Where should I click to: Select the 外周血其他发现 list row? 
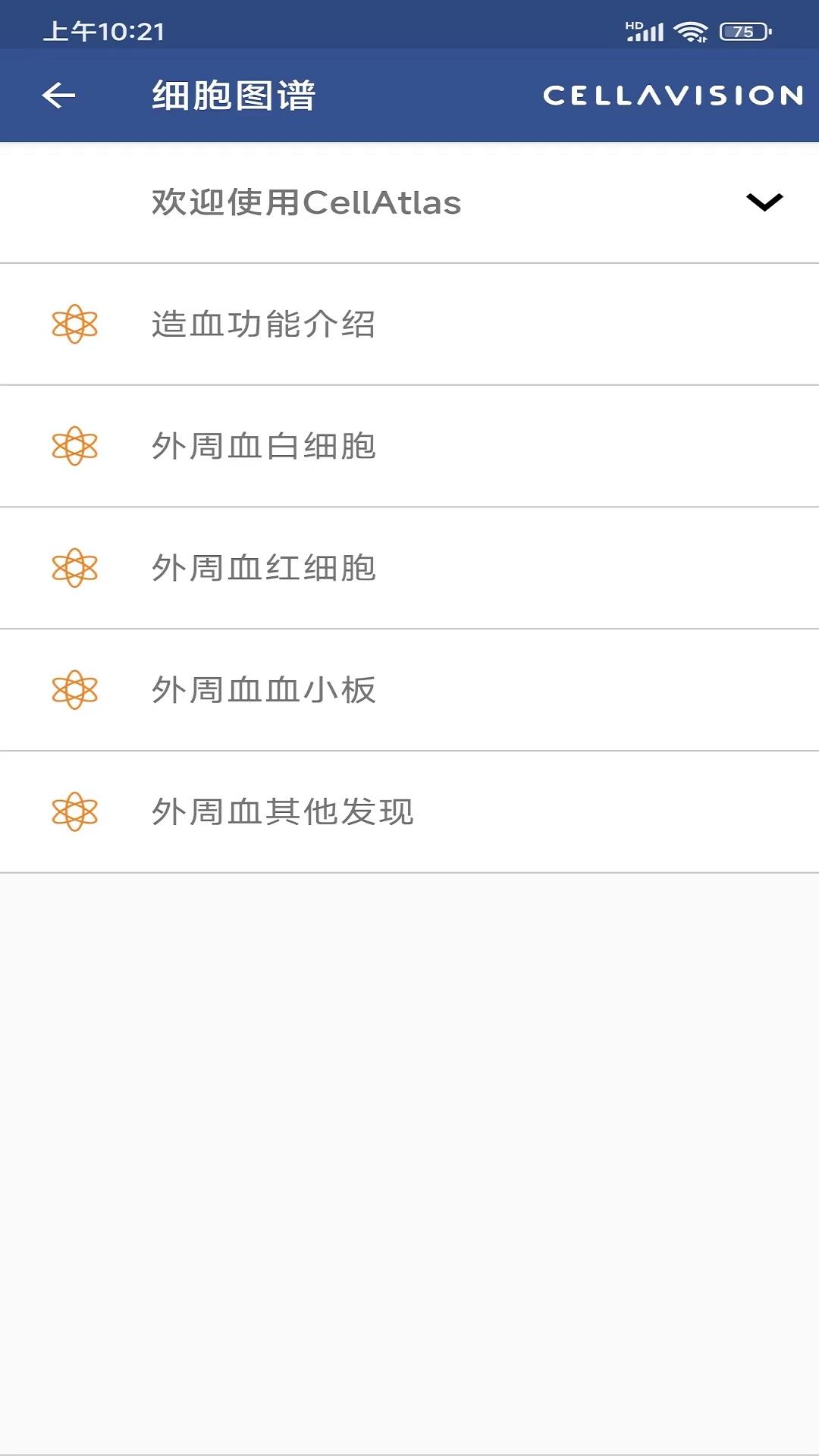point(282,811)
